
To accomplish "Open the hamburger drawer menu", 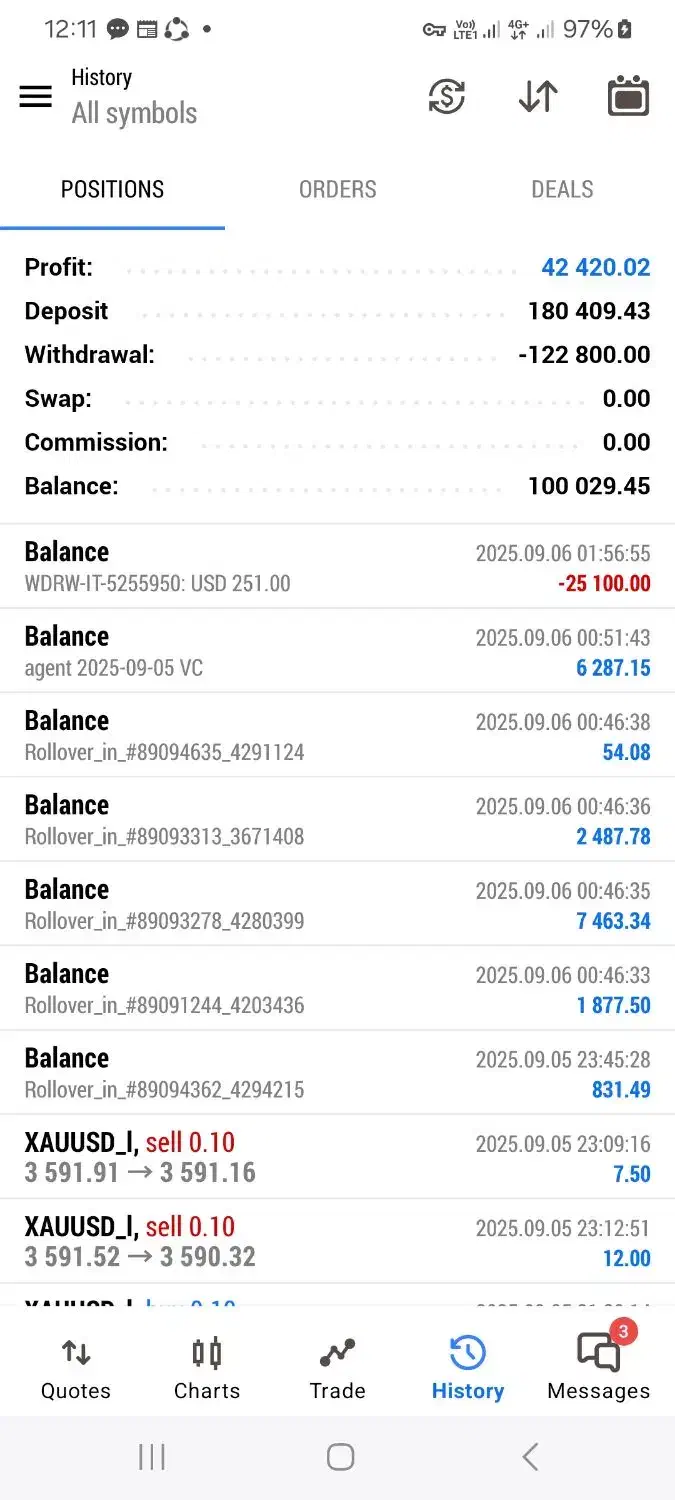I will pyautogui.click(x=36, y=96).
